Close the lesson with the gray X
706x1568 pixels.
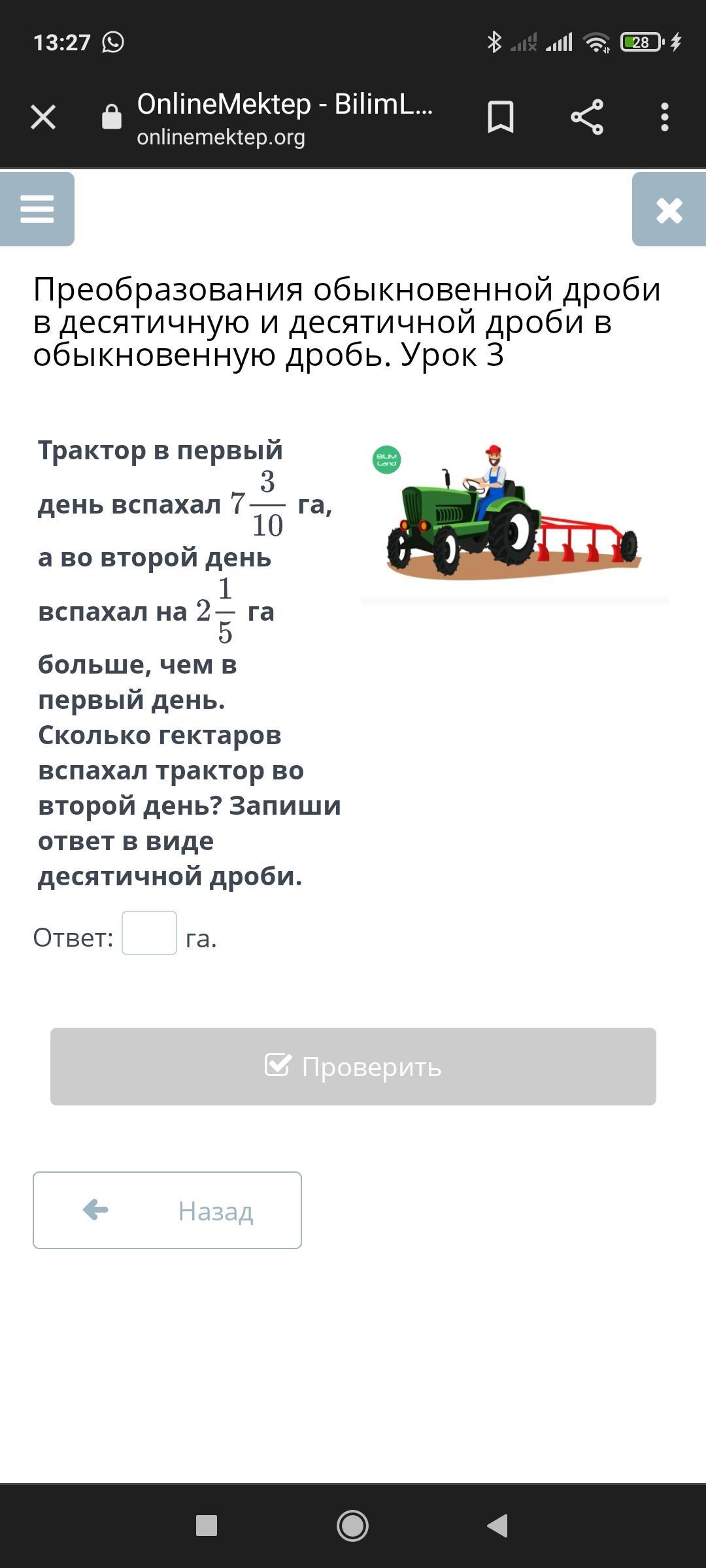(x=669, y=210)
